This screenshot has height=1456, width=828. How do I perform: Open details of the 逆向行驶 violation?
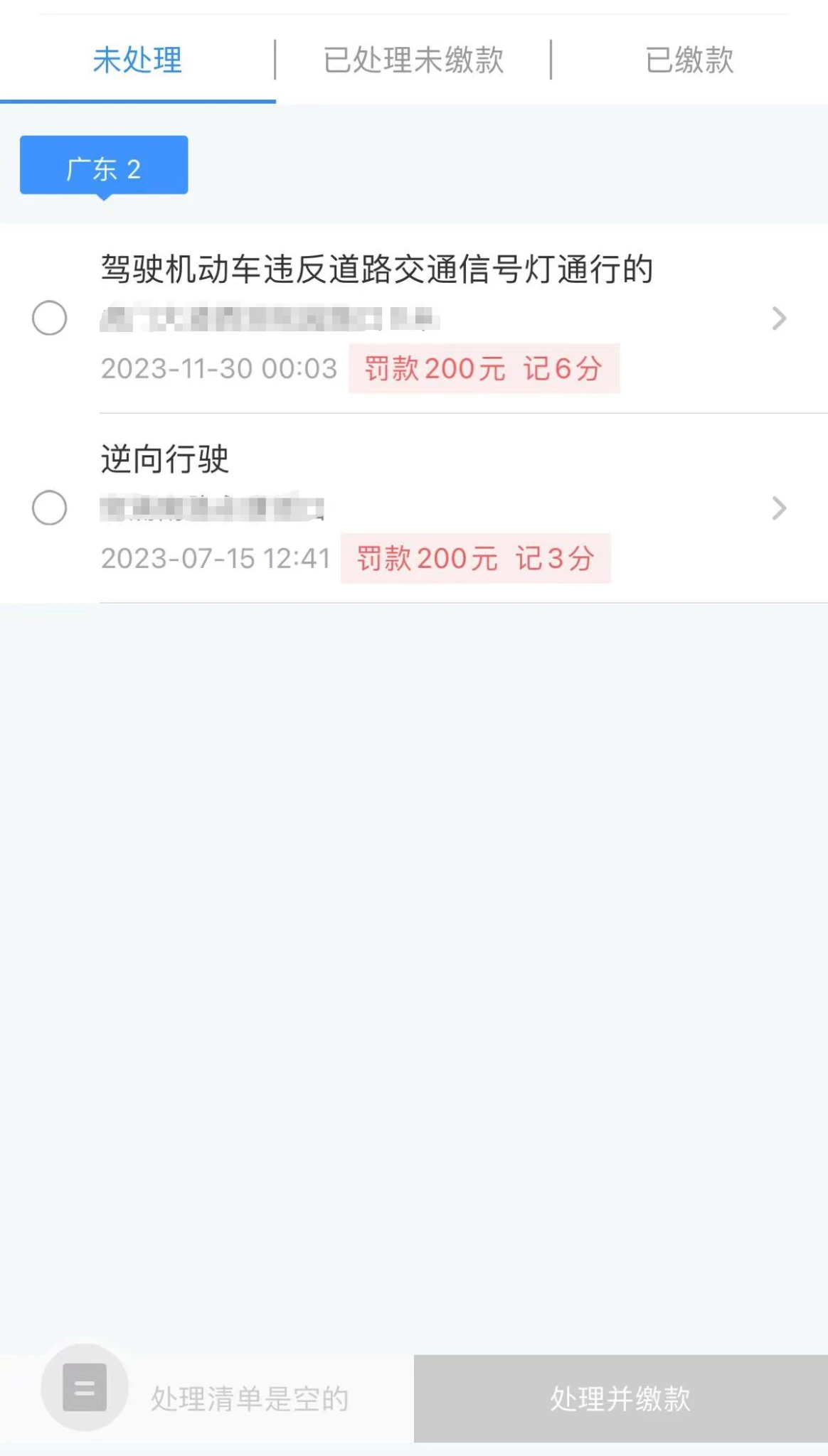pos(779,508)
